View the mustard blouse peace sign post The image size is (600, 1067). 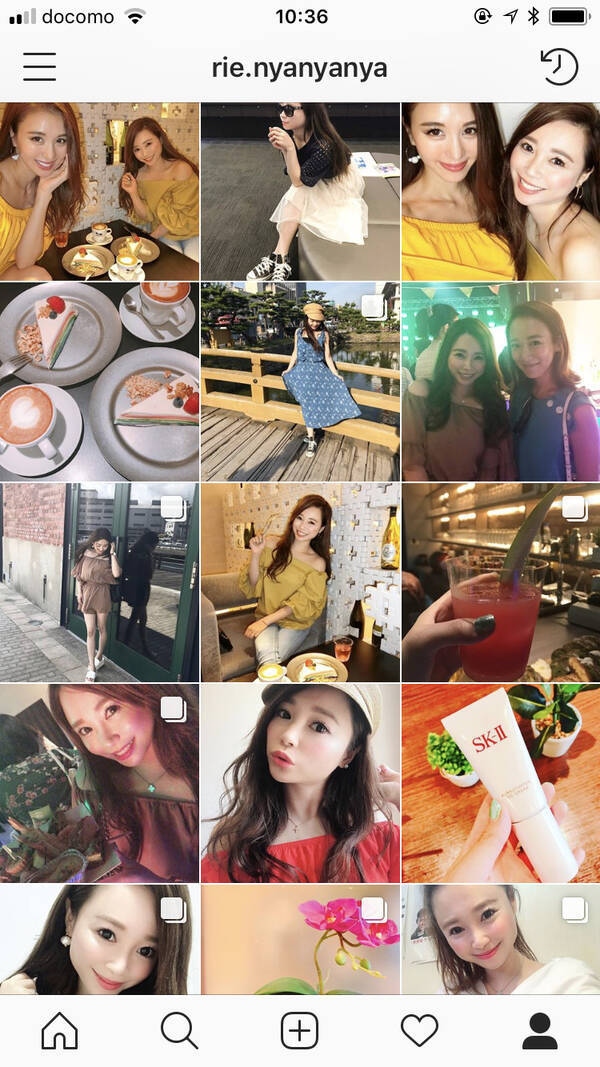[300, 582]
